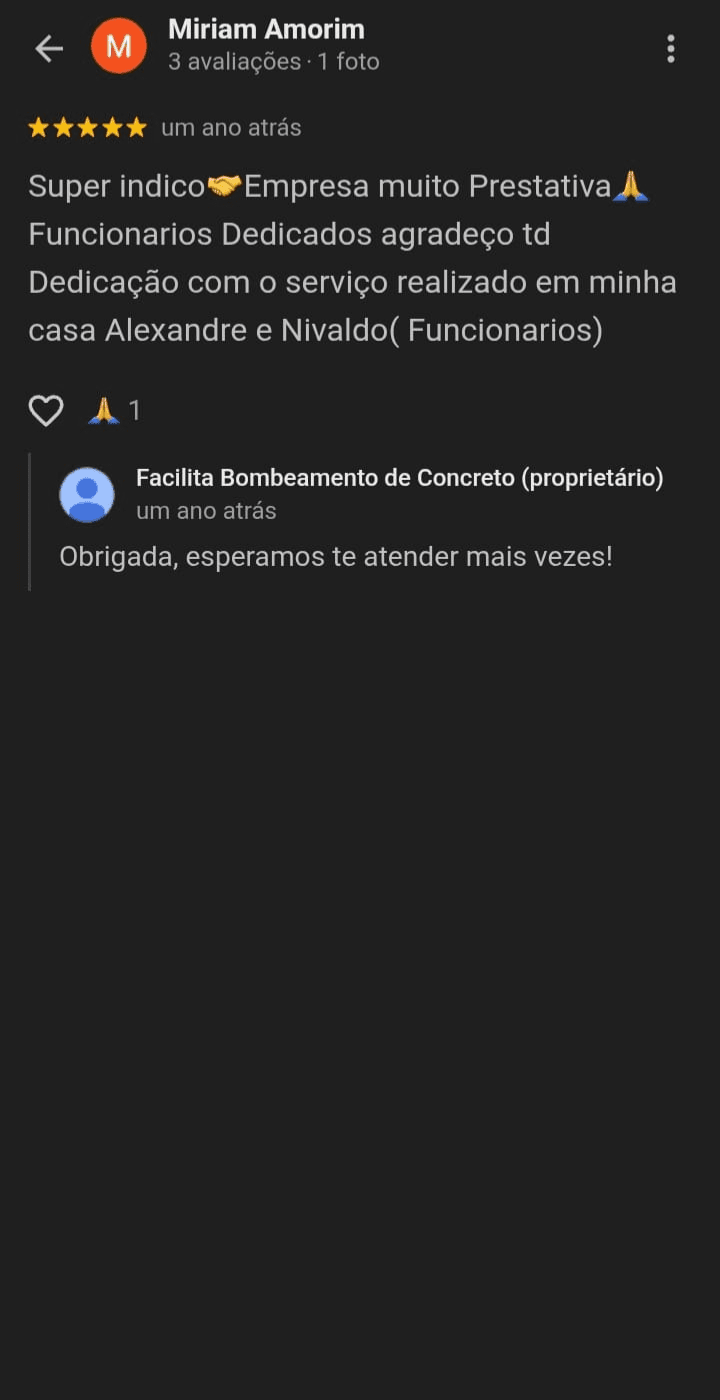Click Miriam Amorim's orange avatar

119,45
